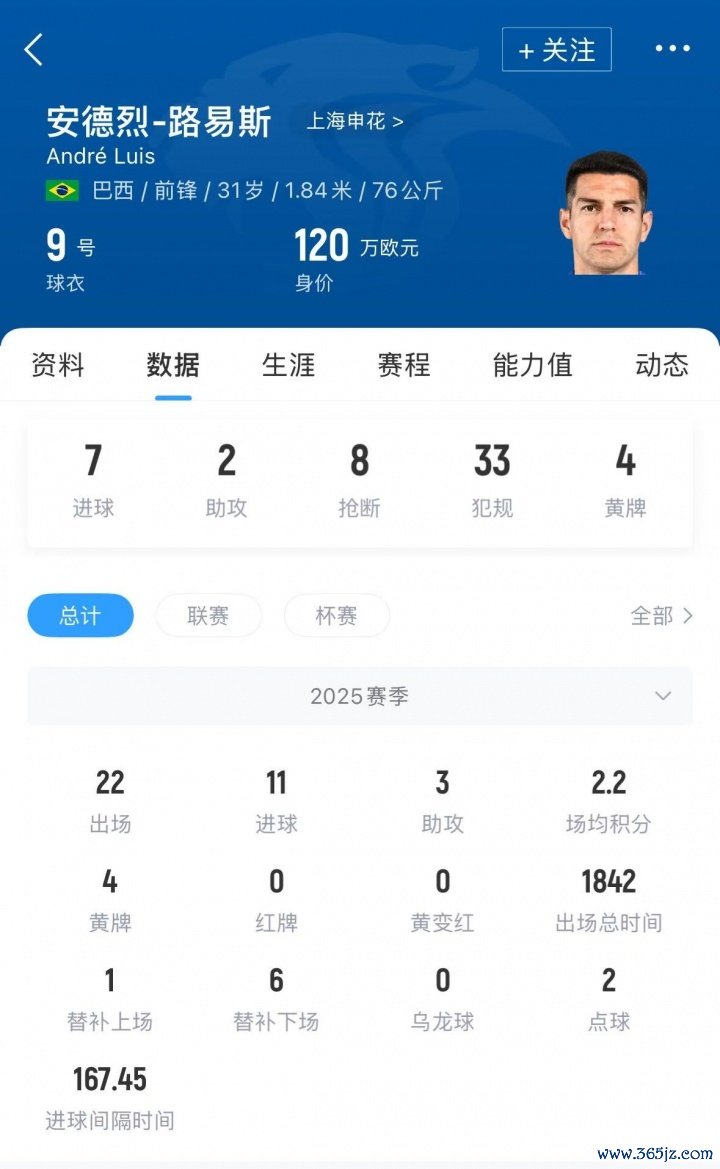720x1169 pixels.
Task: Select the 总计 filter chip
Action: click(80, 616)
